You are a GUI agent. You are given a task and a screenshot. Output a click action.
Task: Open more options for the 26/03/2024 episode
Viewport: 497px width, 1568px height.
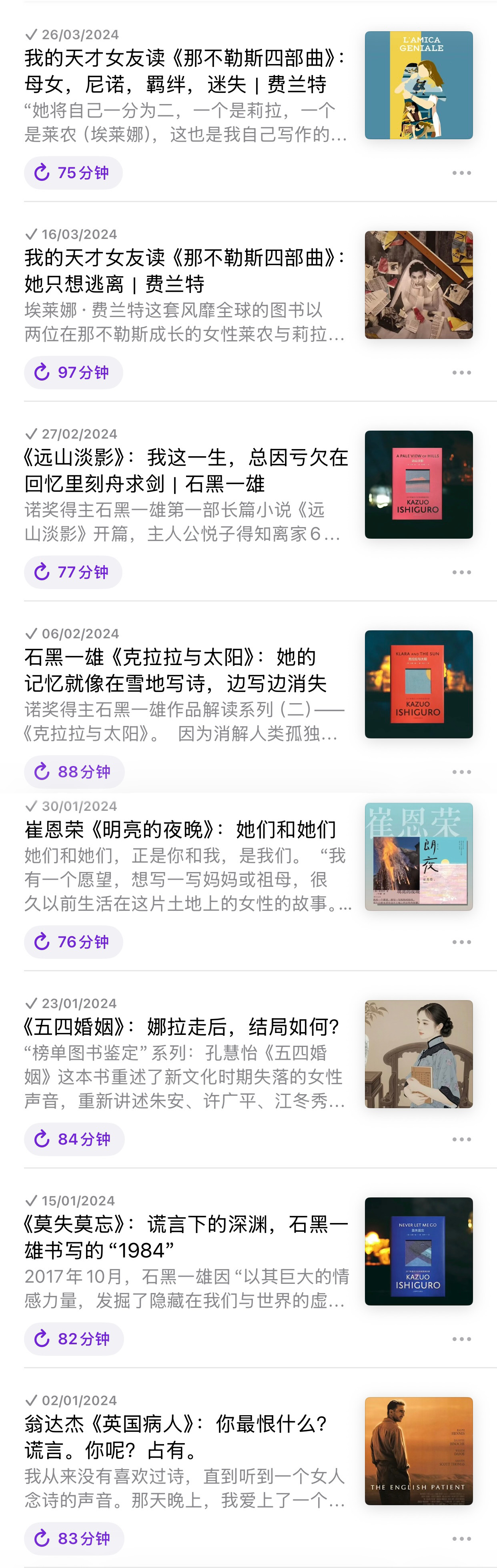(461, 173)
